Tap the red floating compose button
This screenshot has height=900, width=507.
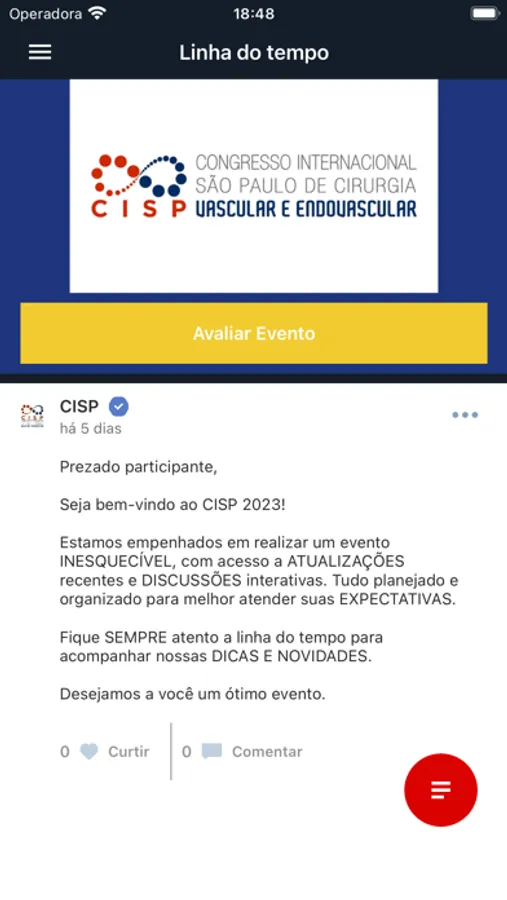point(440,790)
